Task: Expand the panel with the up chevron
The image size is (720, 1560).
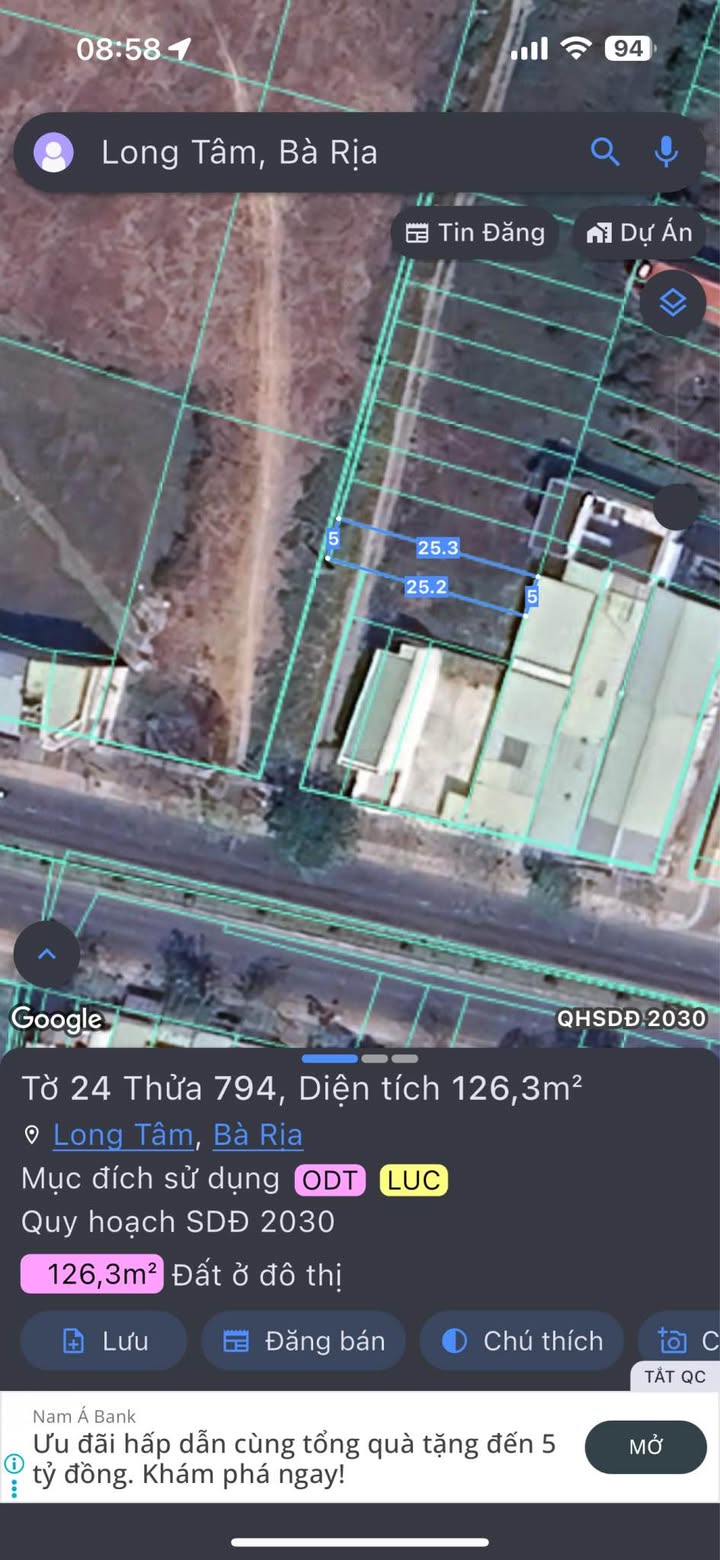Action: (46, 954)
